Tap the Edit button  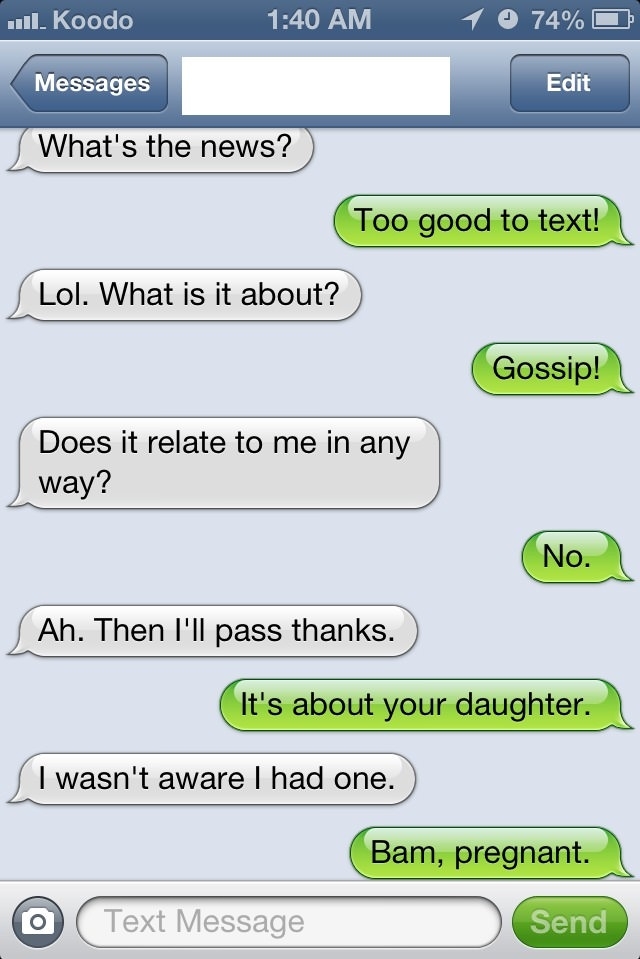pyautogui.click(x=568, y=84)
